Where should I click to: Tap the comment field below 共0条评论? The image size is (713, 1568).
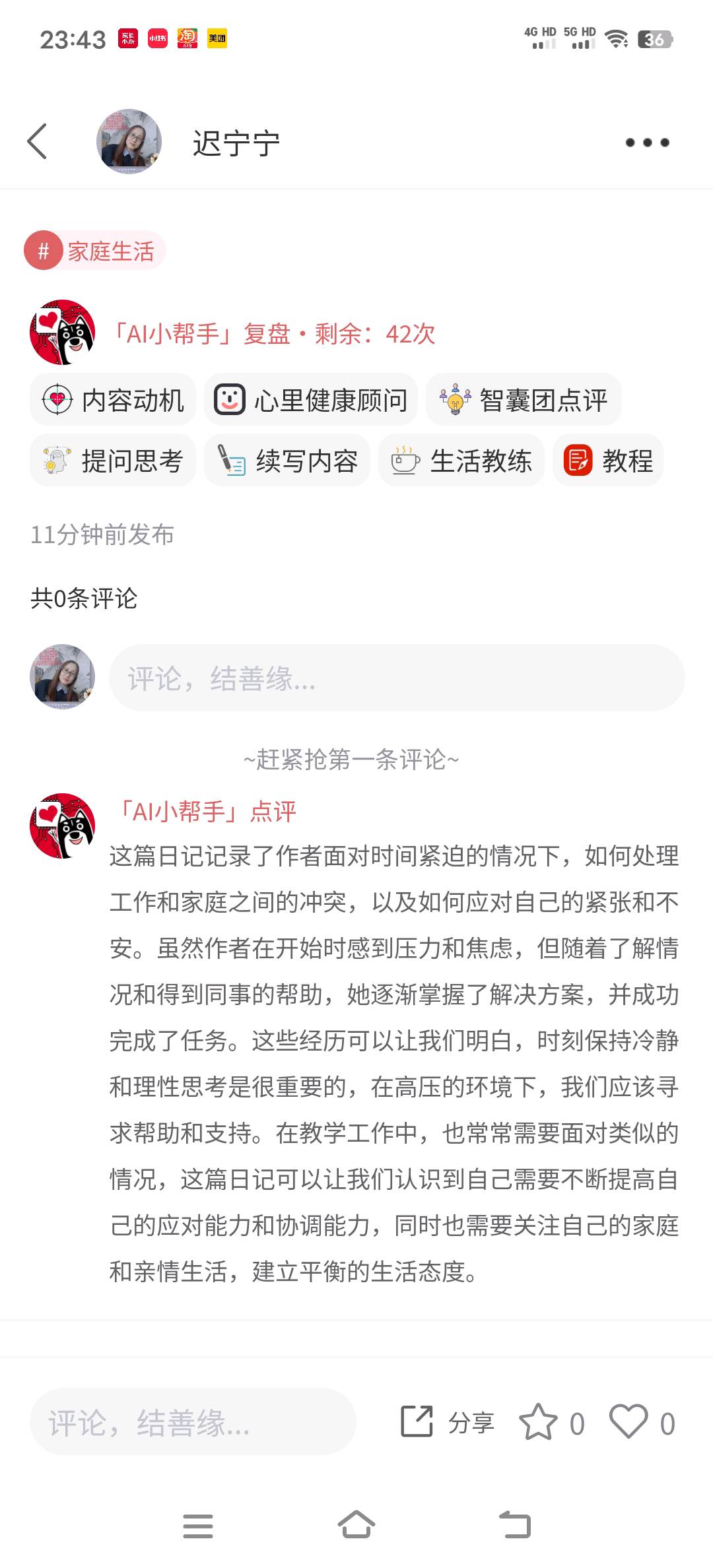[x=397, y=678]
